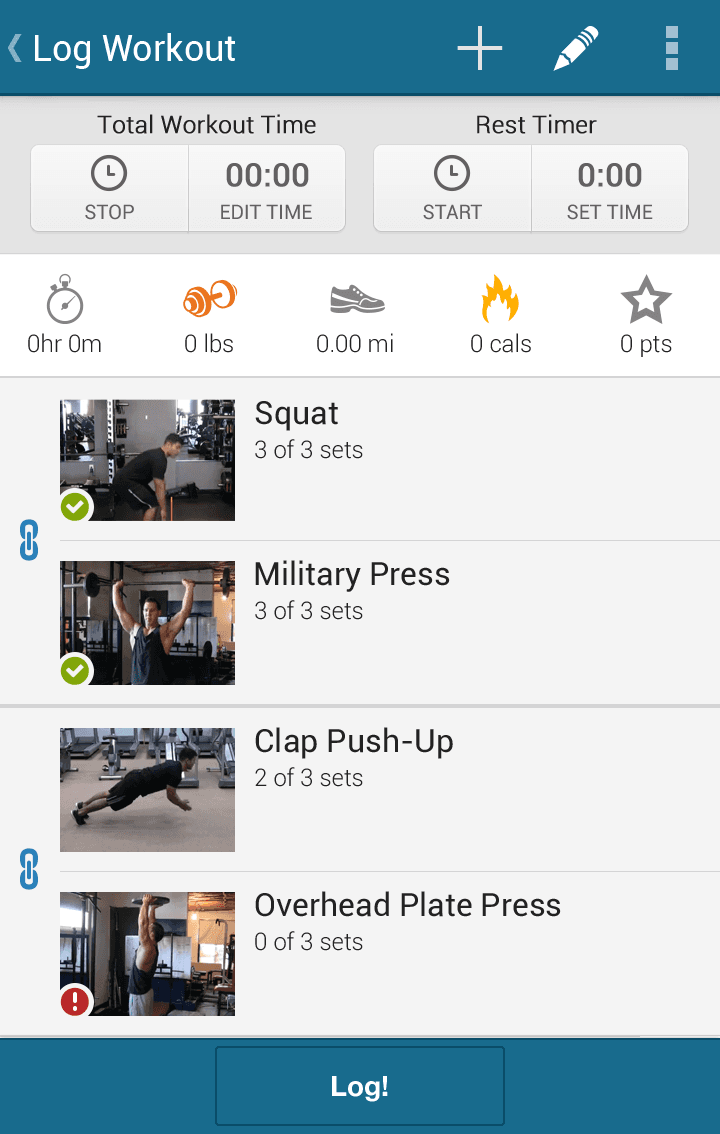Tap the clock icon above STOP
The height and width of the screenshot is (1134, 720).
(109, 171)
